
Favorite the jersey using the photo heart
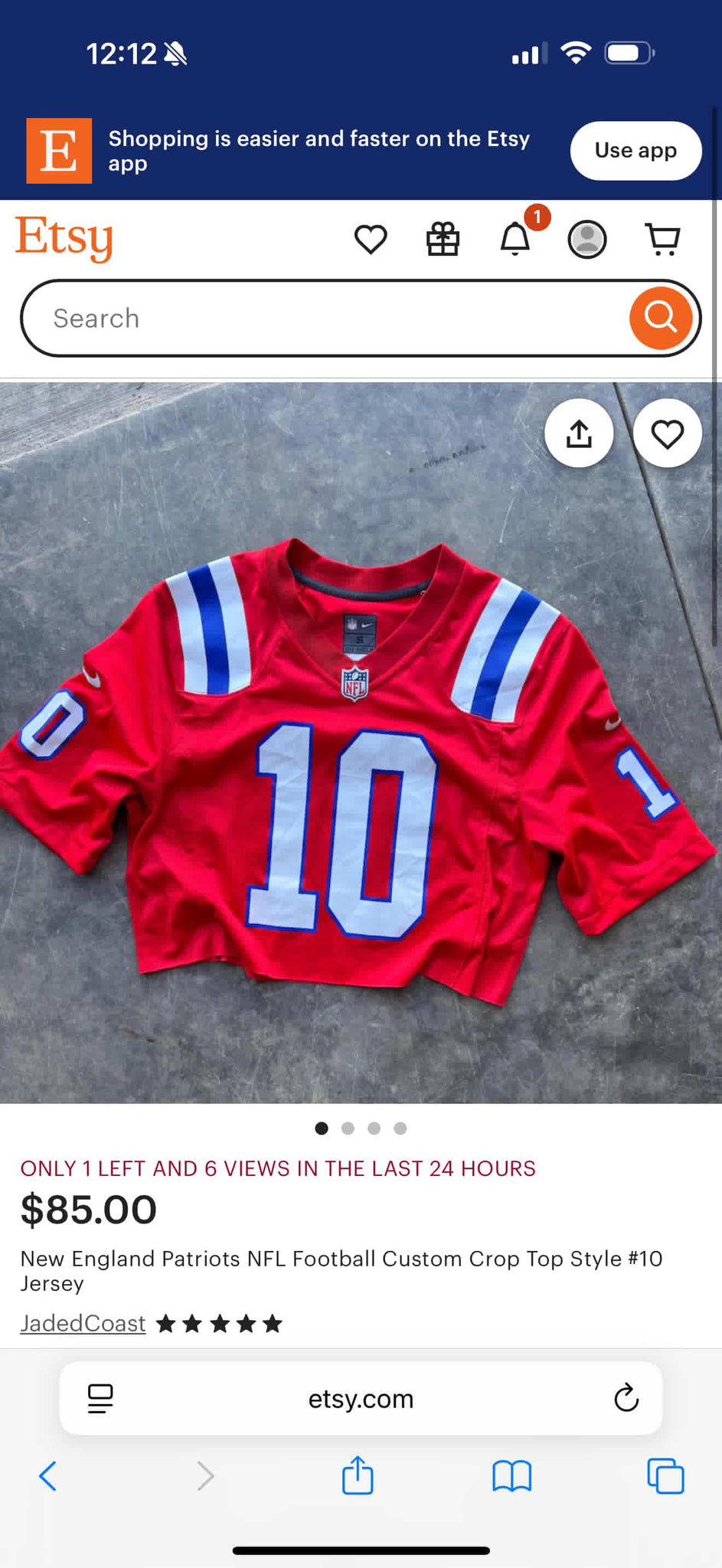[x=667, y=434]
